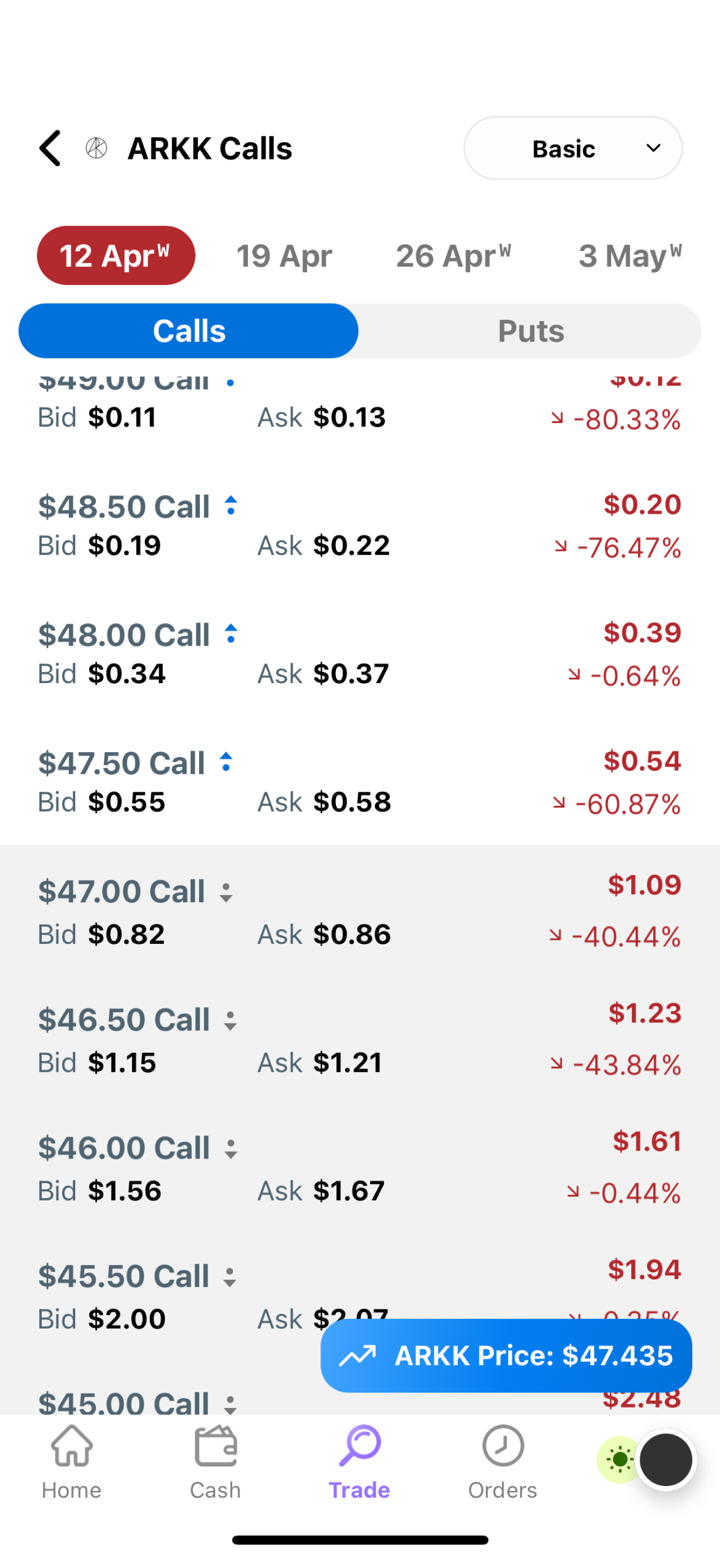Screen dimensions: 720x1558
Task: Tap the ARKK Price floating button
Action: point(506,1355)
